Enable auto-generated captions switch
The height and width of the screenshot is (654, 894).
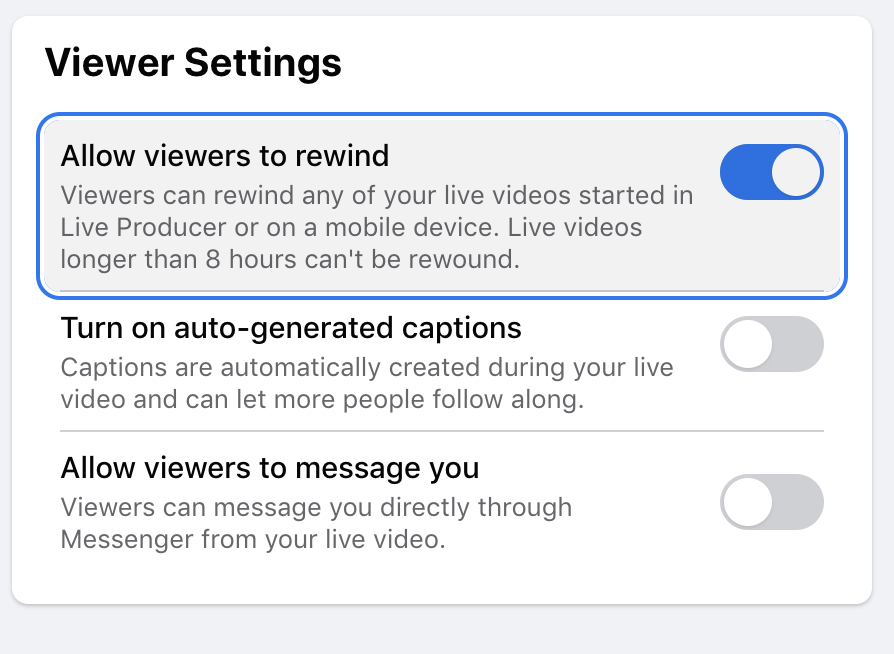click(x=771, y=344)
